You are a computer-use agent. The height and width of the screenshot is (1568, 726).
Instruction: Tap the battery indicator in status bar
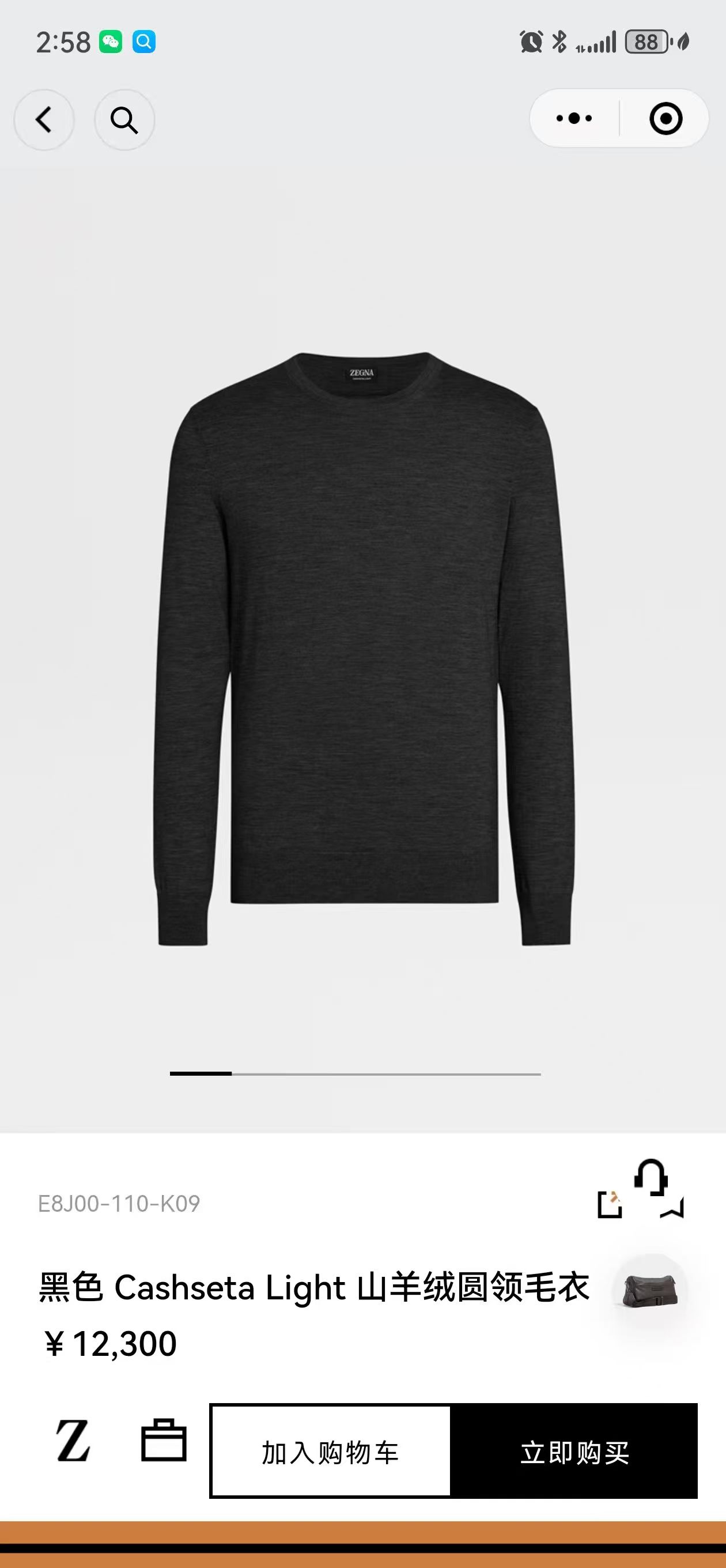[647, 42]
